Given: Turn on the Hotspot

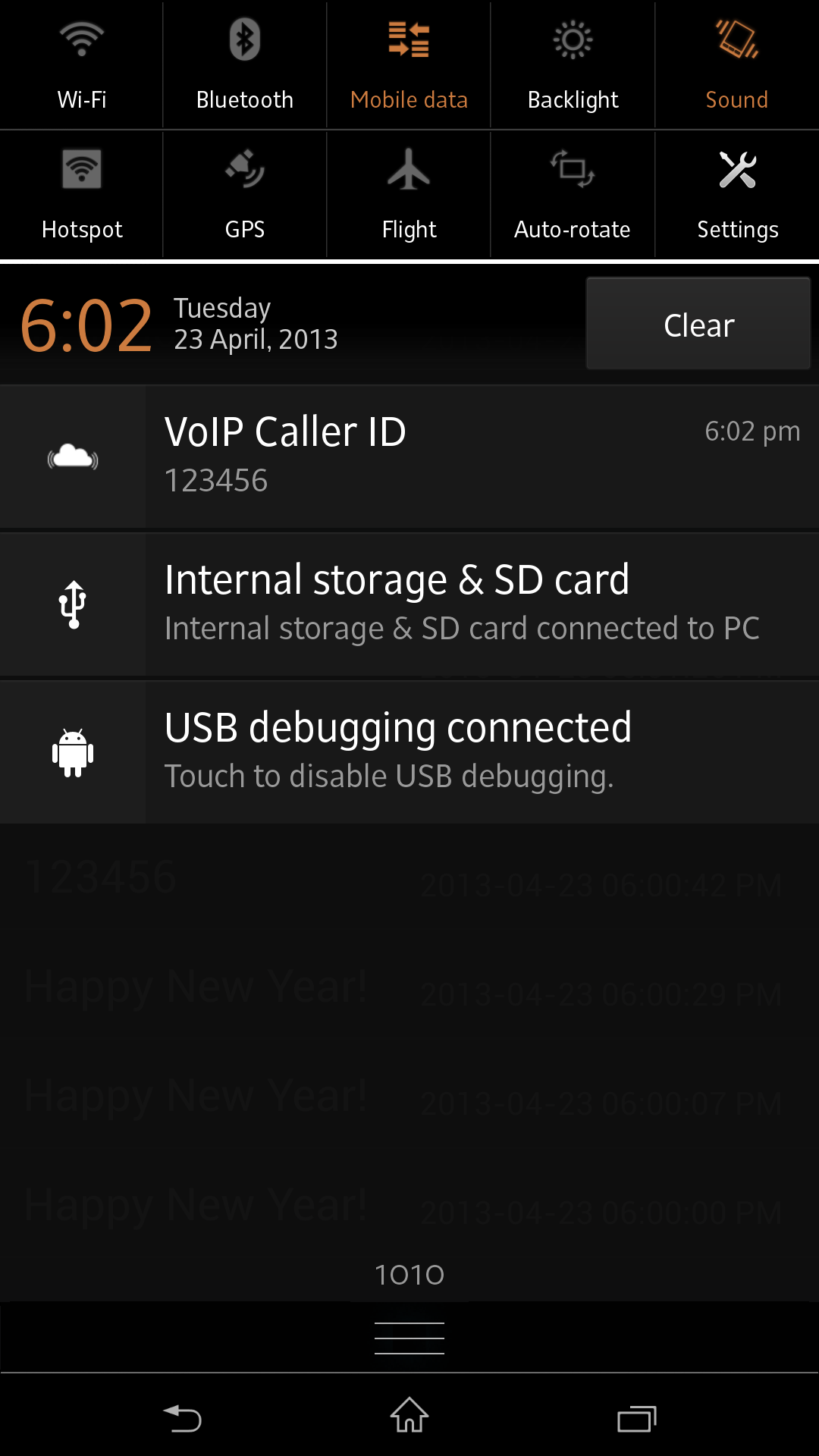Looking at the screenshot, I should [81, 195].
